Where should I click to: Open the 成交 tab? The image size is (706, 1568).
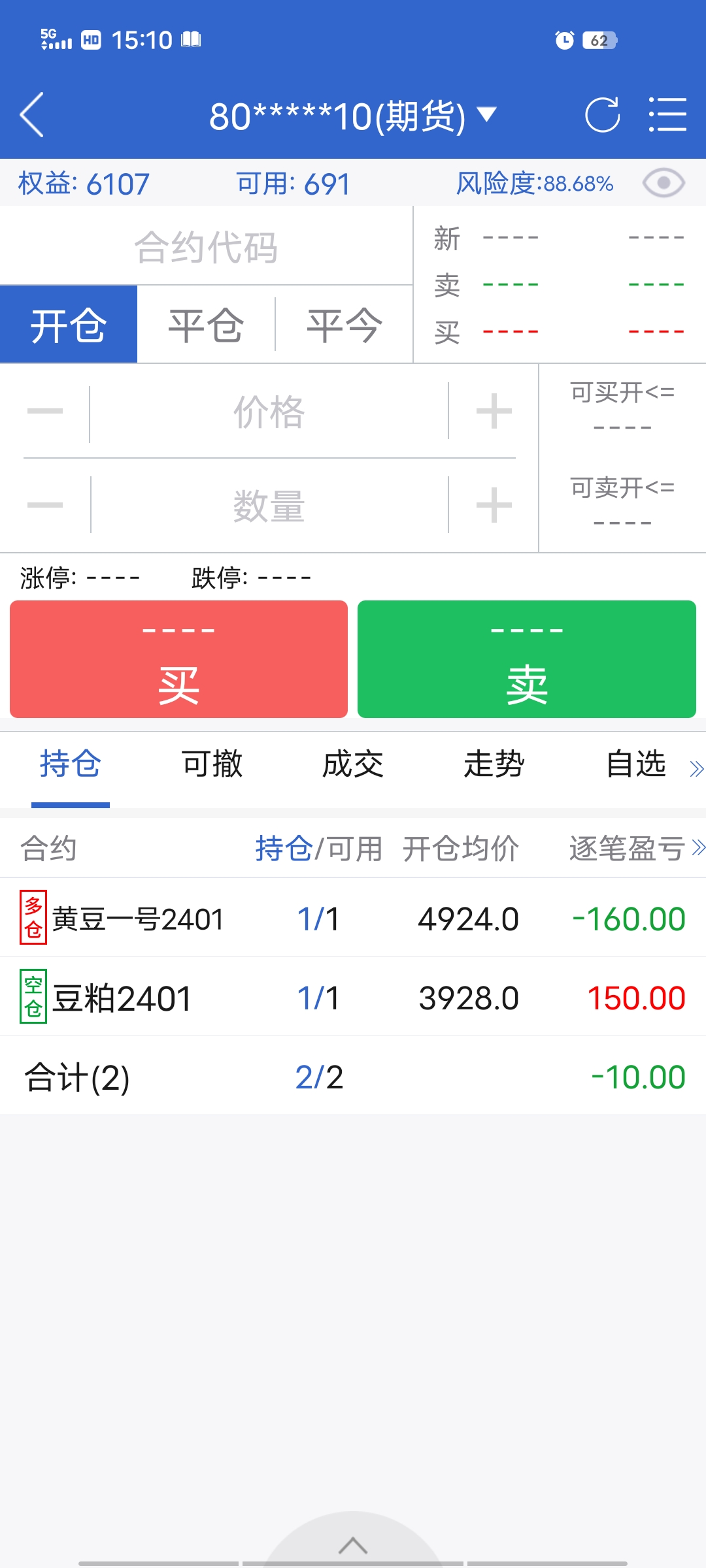point(353,764)
